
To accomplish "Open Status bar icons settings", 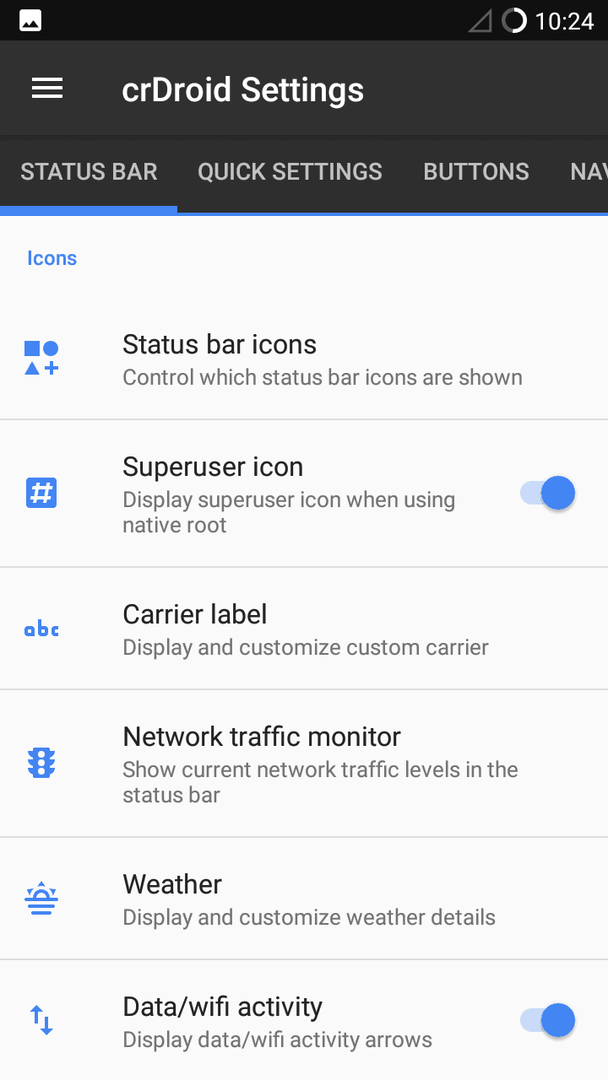I will coord(304,359).
